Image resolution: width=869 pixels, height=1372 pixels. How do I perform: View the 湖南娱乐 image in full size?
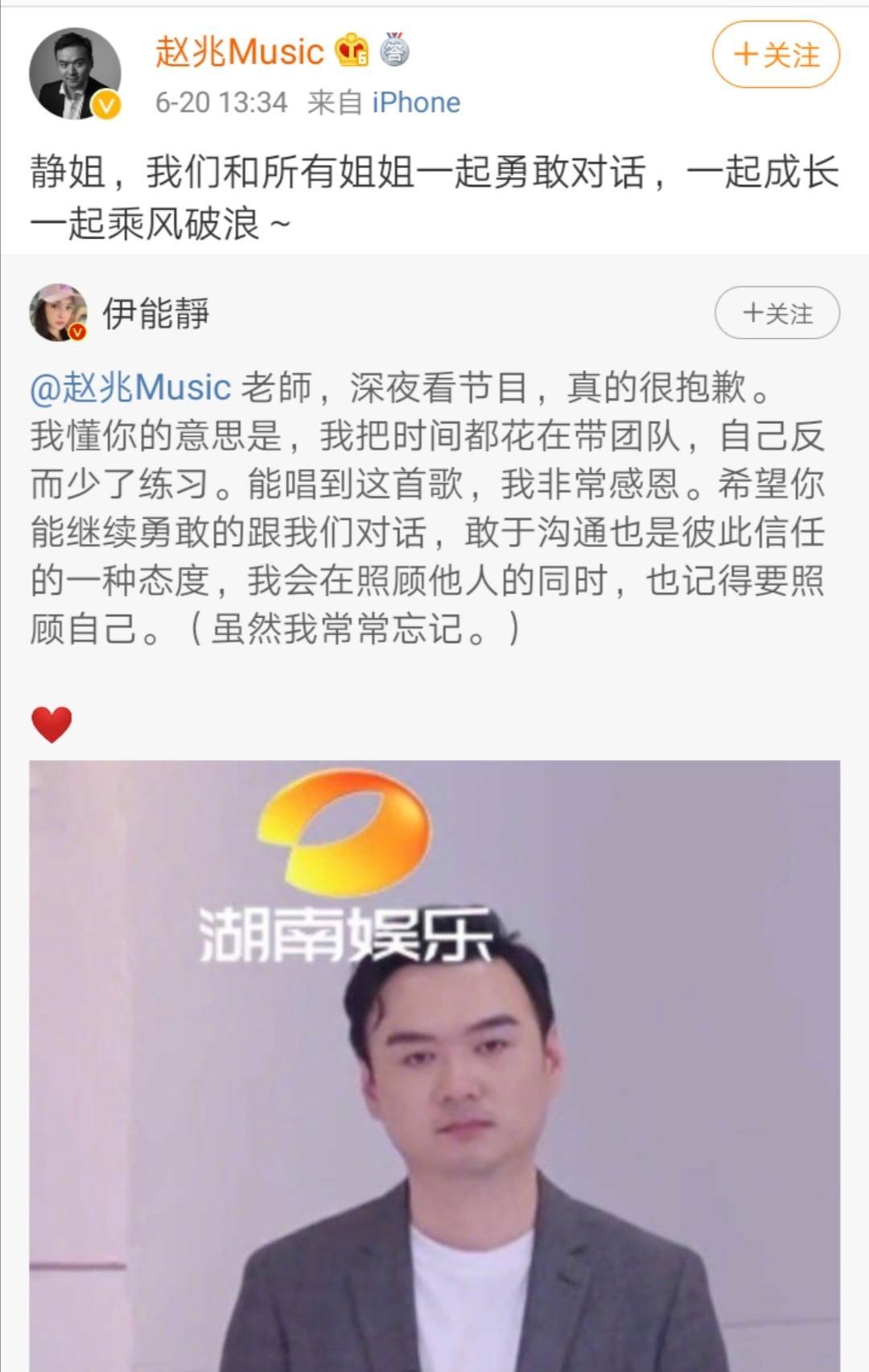(x=434, y=1062)
